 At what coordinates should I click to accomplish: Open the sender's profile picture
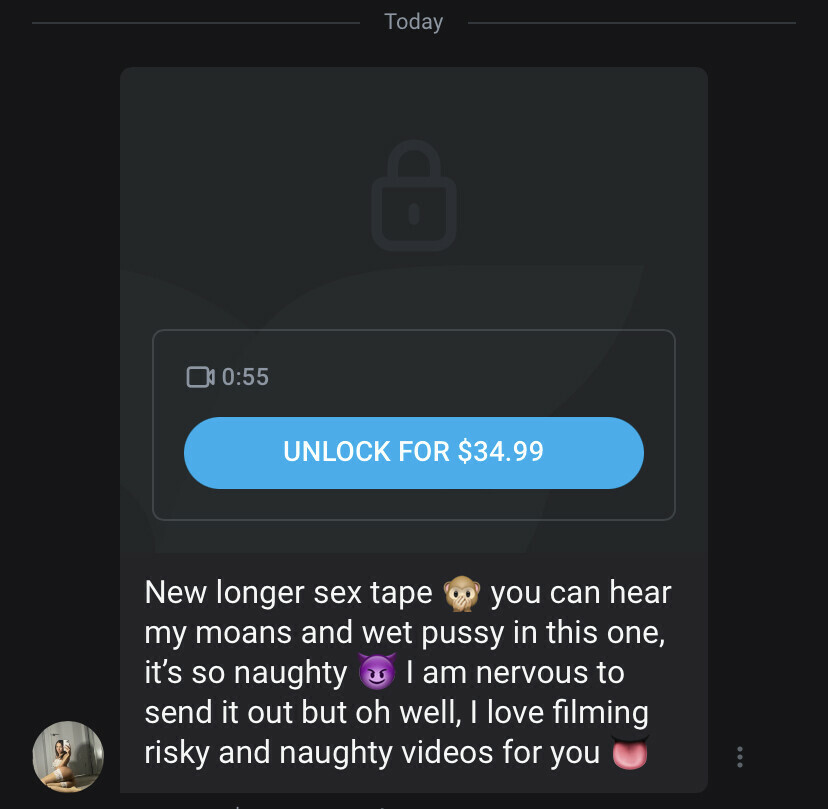68,756
